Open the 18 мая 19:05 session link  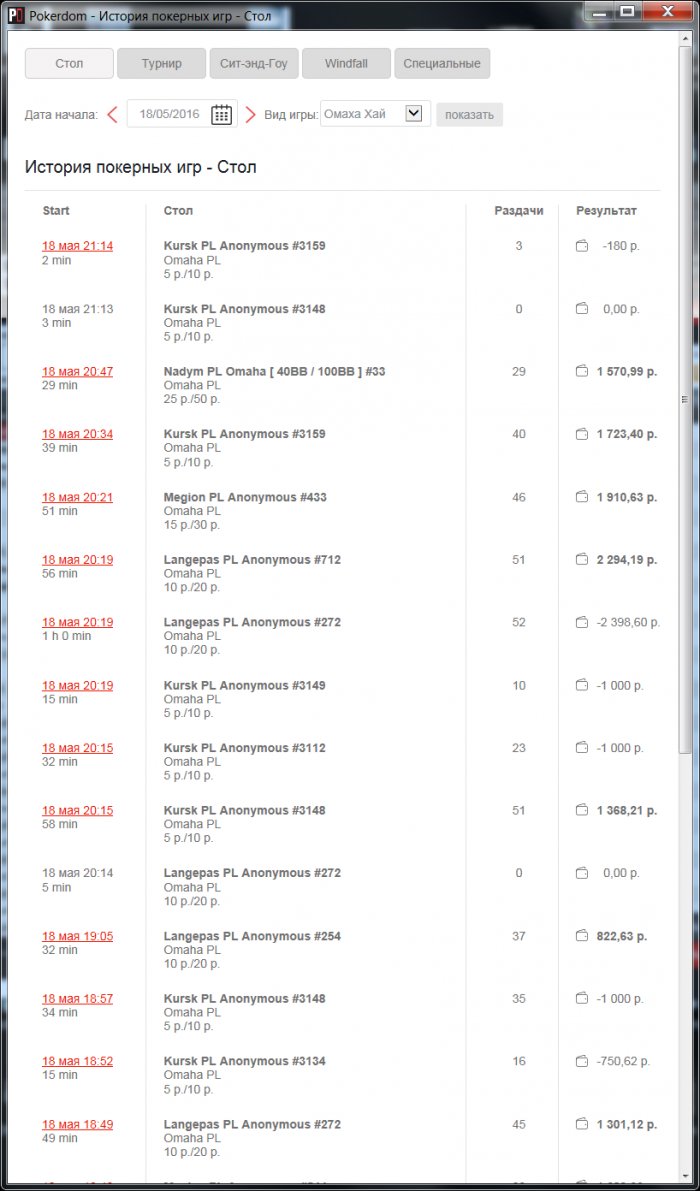tap(77, 936)
